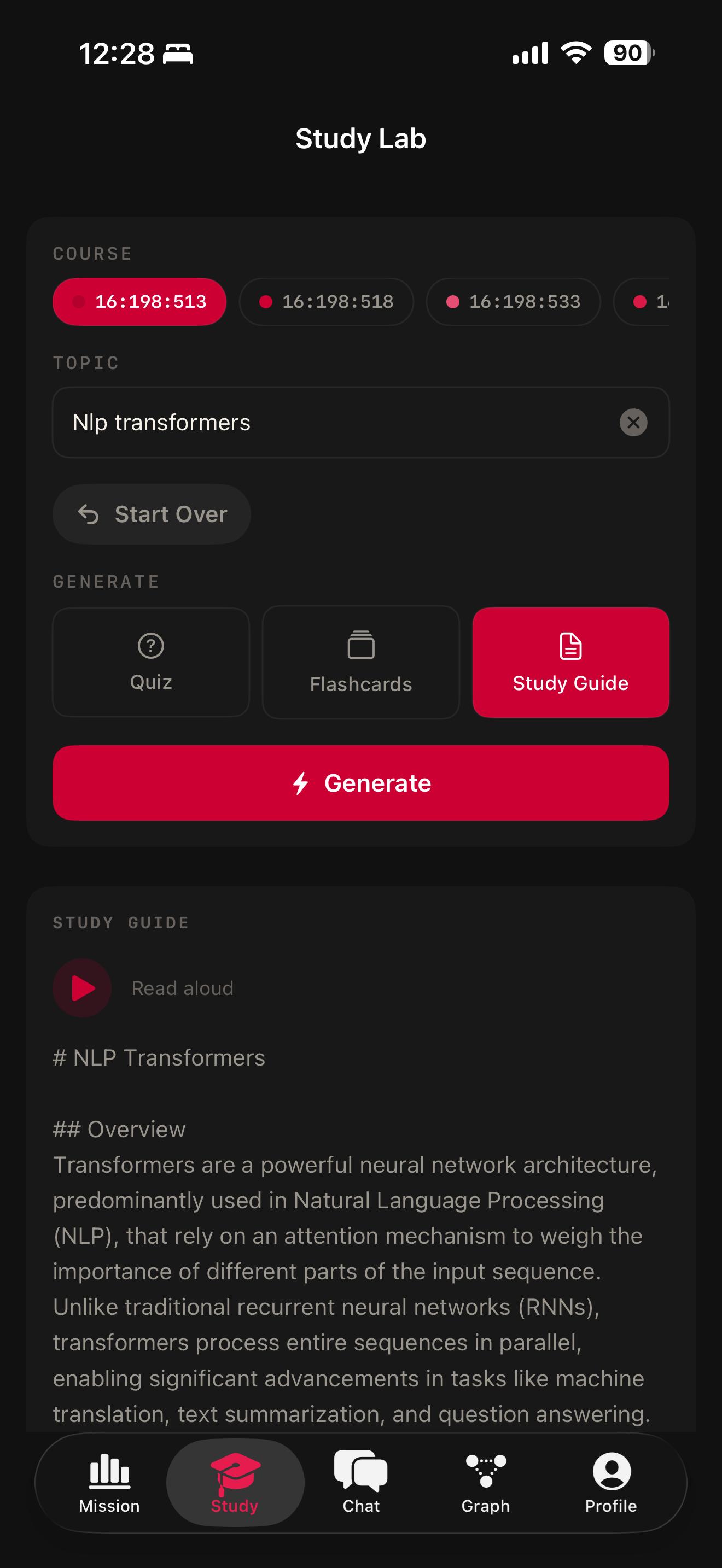Hit the red Generate button
This screenshot has height=1568, width=722.
pyautogui.click(x=361, y=783)
